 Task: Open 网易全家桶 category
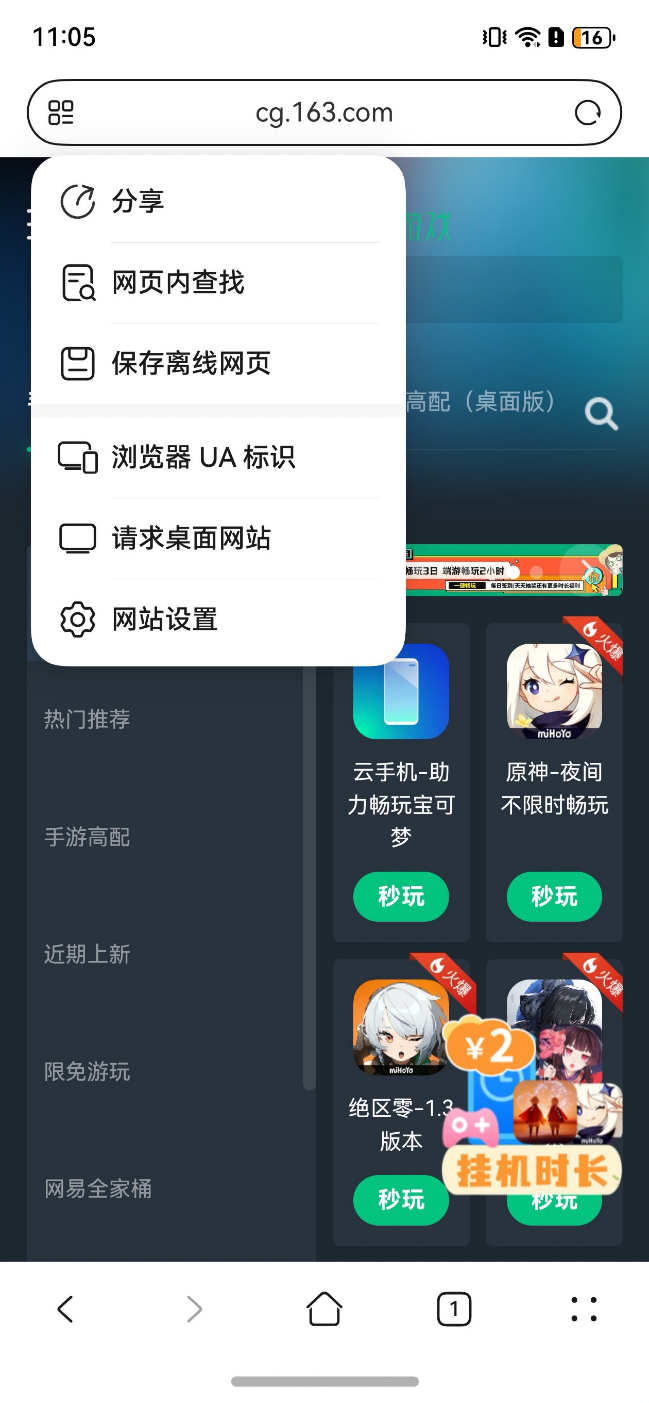[98, 1189]
